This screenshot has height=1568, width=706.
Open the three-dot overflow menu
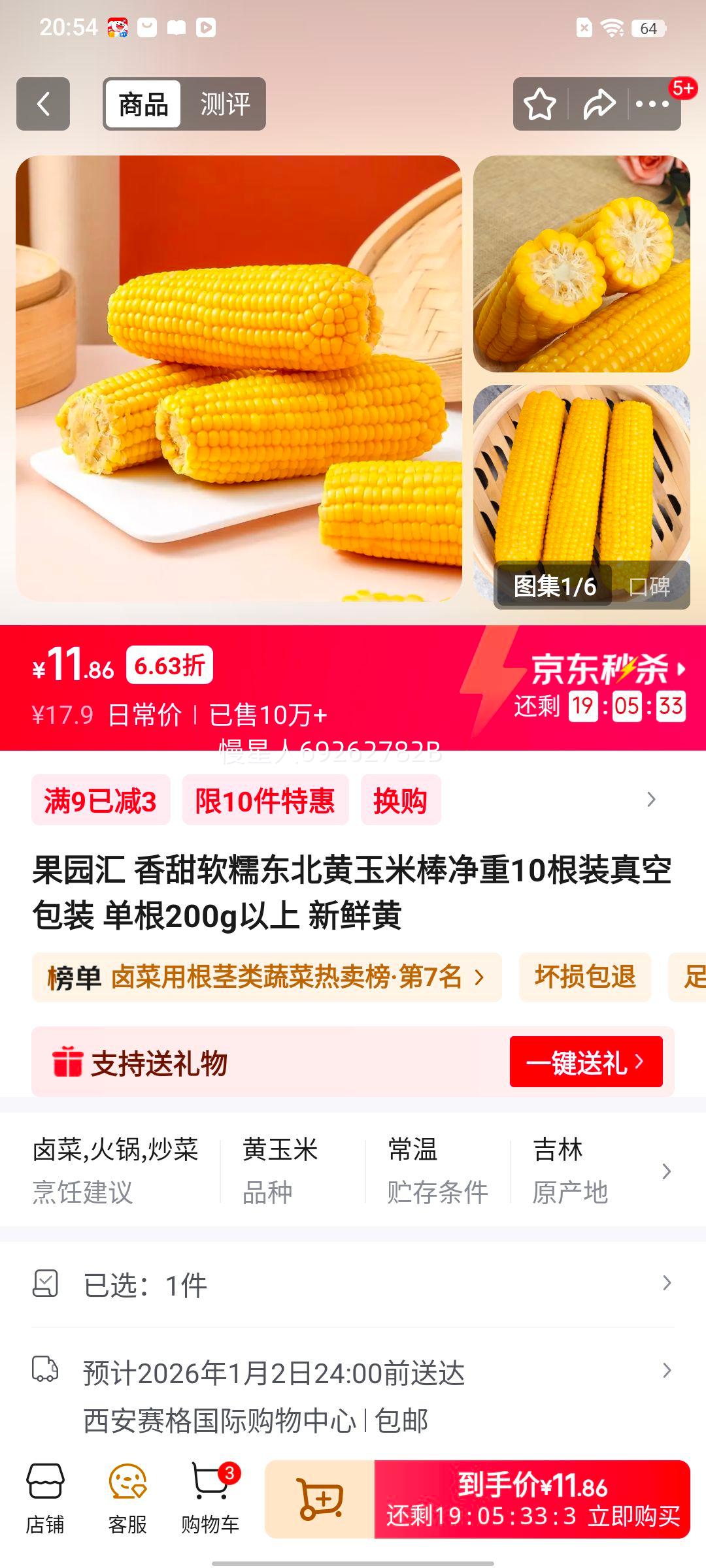point(652,104)
